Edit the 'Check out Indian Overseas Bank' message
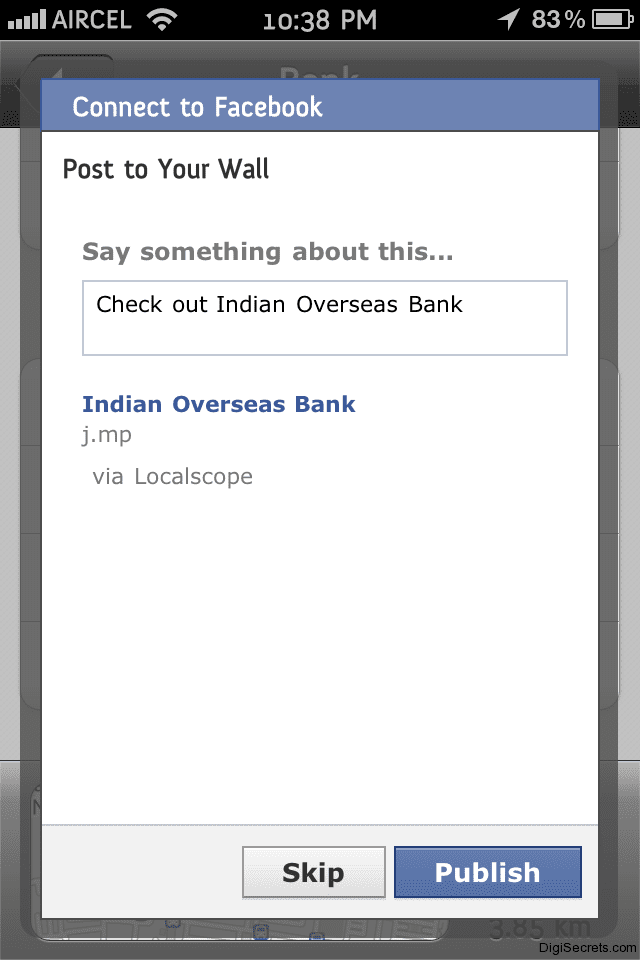640x960 pixels. tap(325, 318)
